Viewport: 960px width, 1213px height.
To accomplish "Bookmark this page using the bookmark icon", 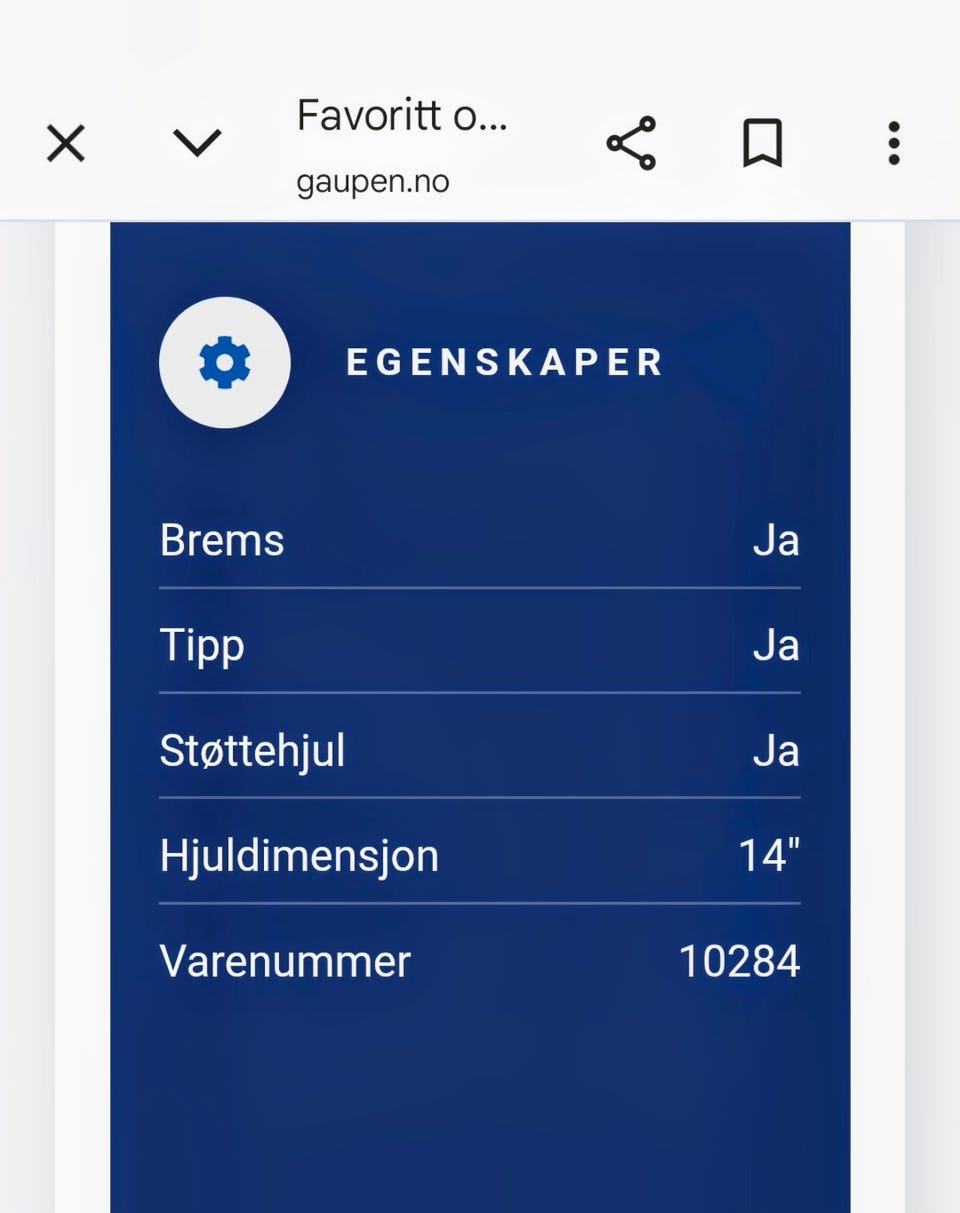I will tap(763, 143).
